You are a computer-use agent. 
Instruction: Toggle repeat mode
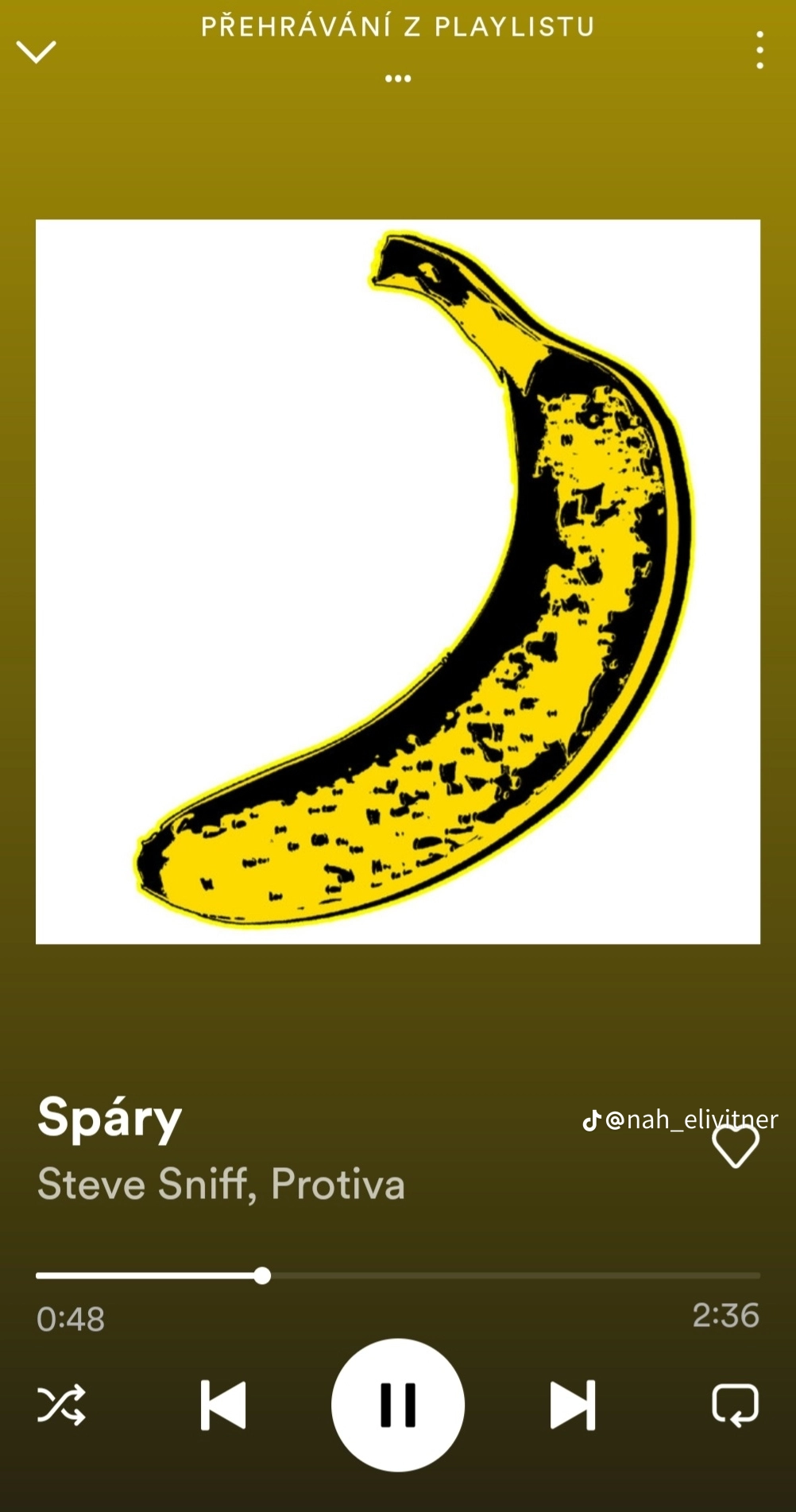click(736, 1405)
